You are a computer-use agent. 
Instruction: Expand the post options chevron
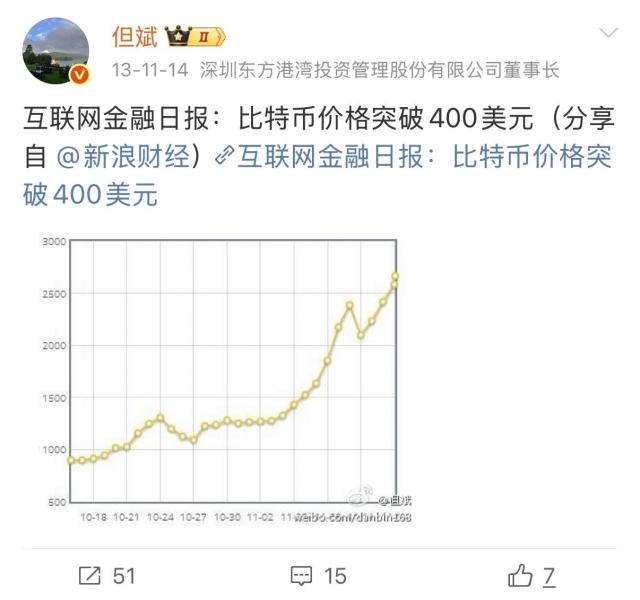coord(607,35)
